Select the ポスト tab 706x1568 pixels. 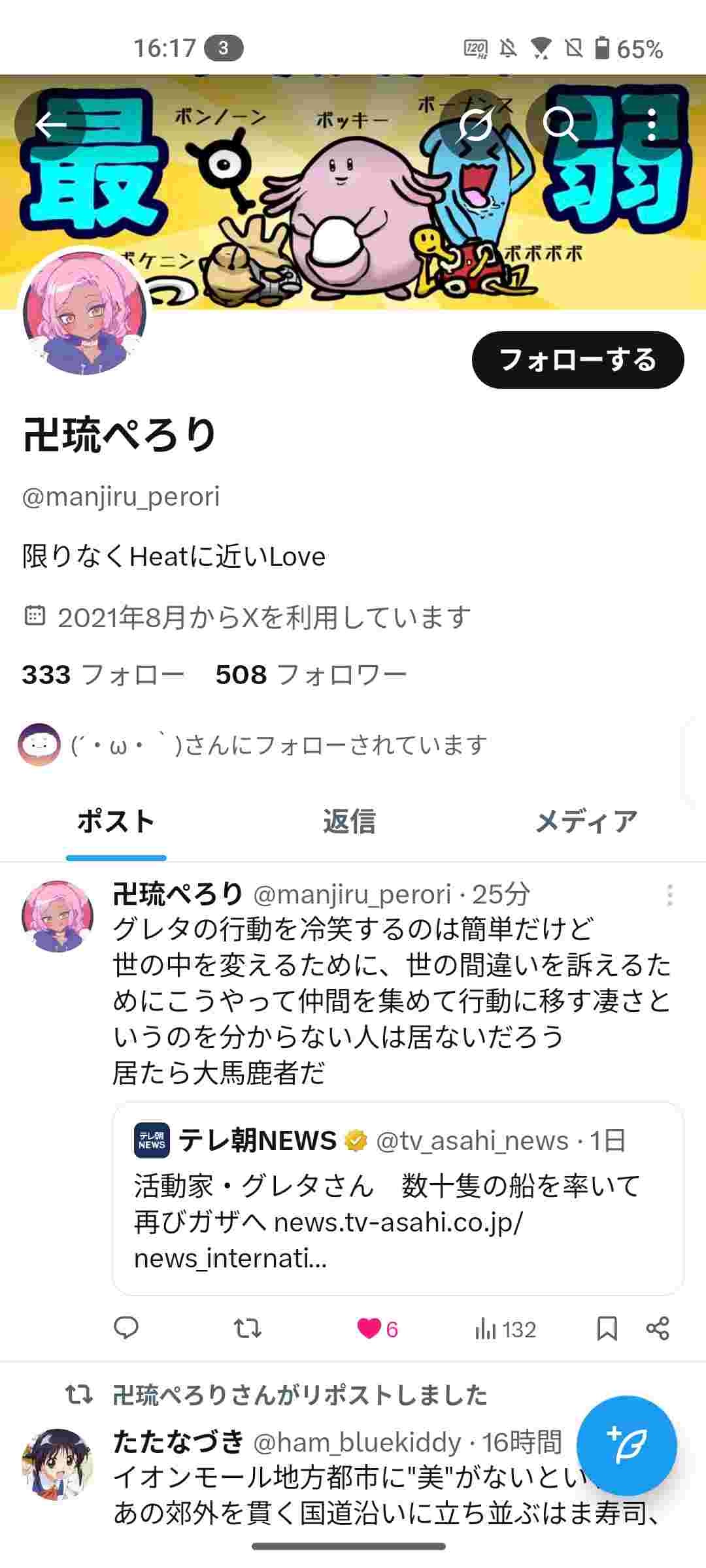116,822
